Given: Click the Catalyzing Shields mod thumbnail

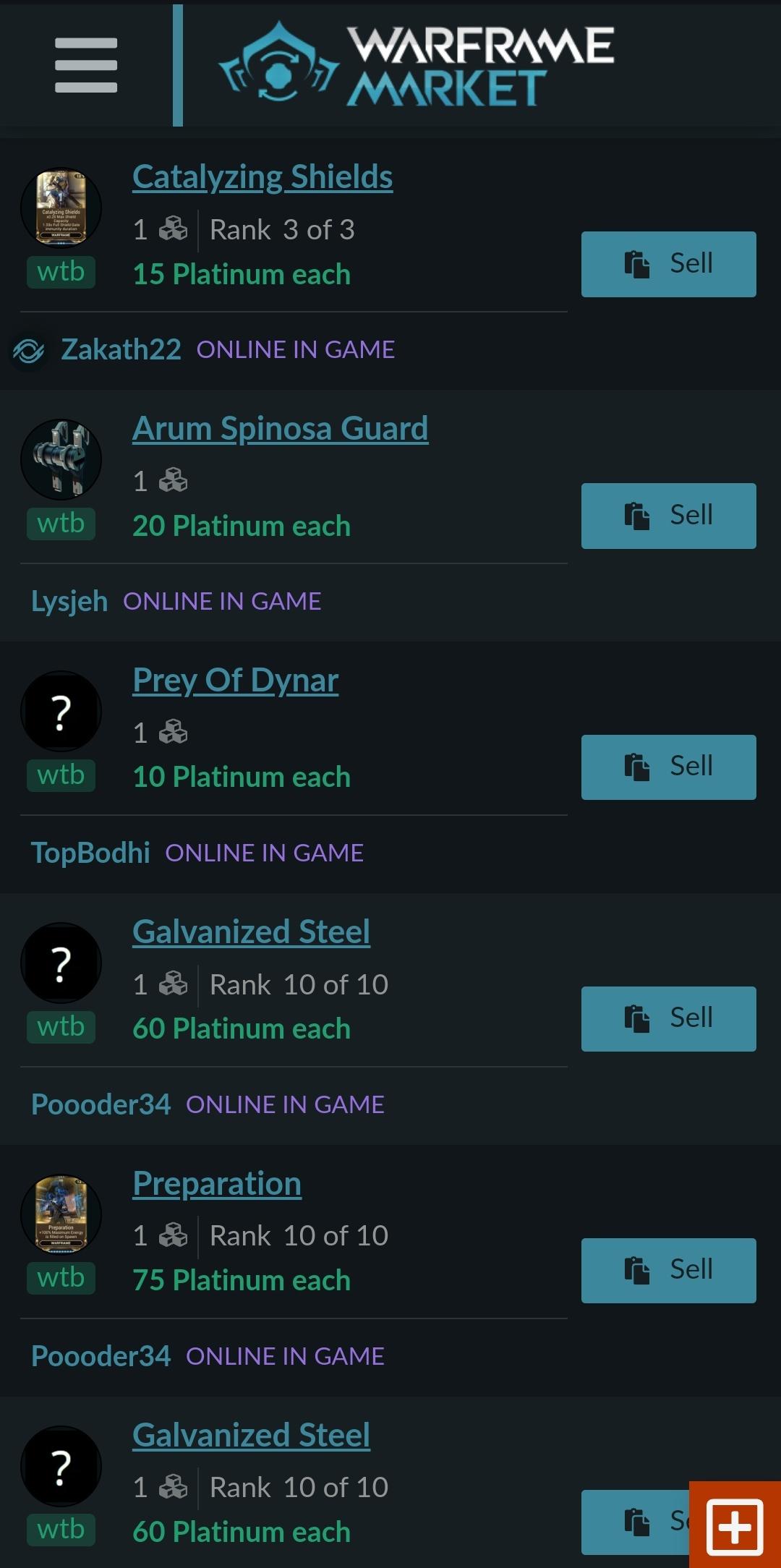Looking at the screenshot, I should pyautogui.click(x=61, y=208).
